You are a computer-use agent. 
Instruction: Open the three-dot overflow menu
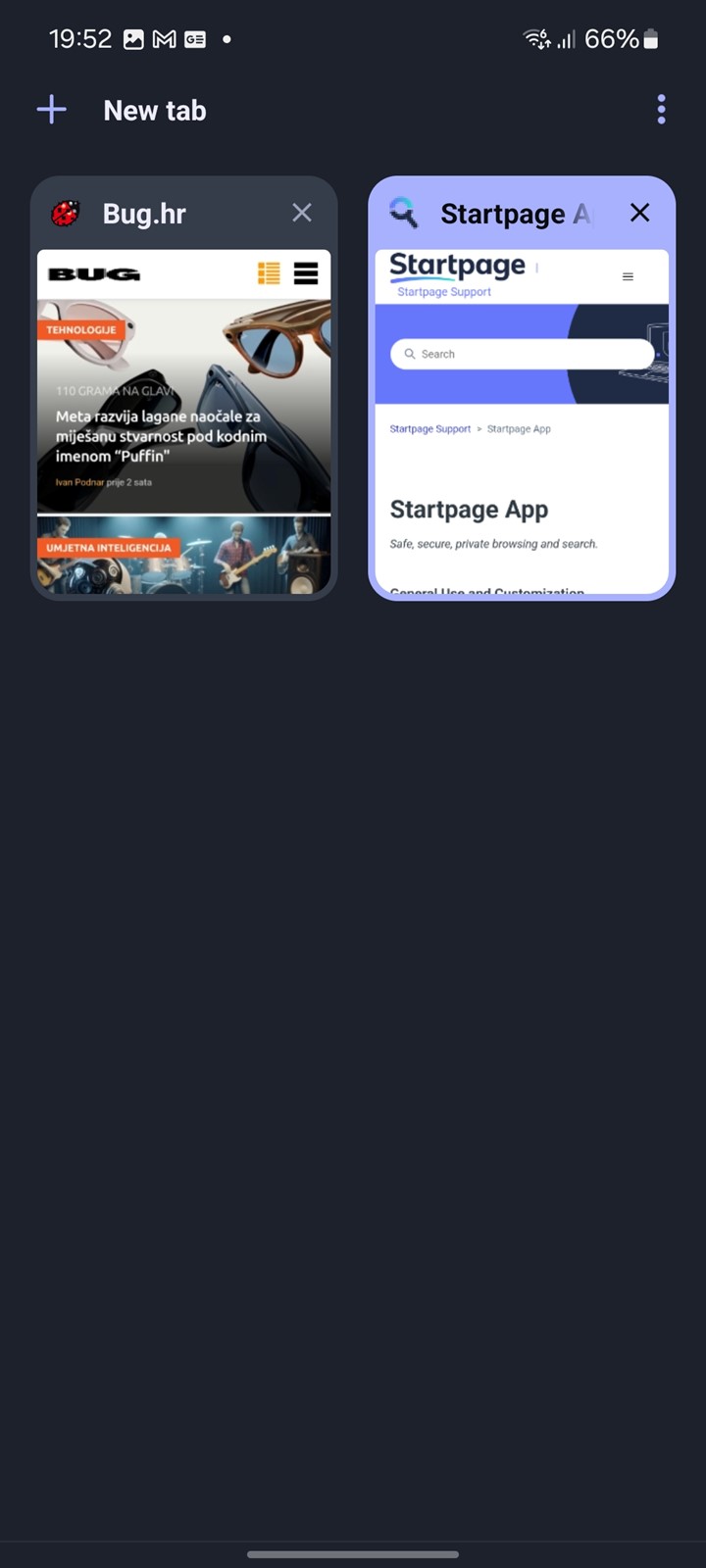point(662,110)
